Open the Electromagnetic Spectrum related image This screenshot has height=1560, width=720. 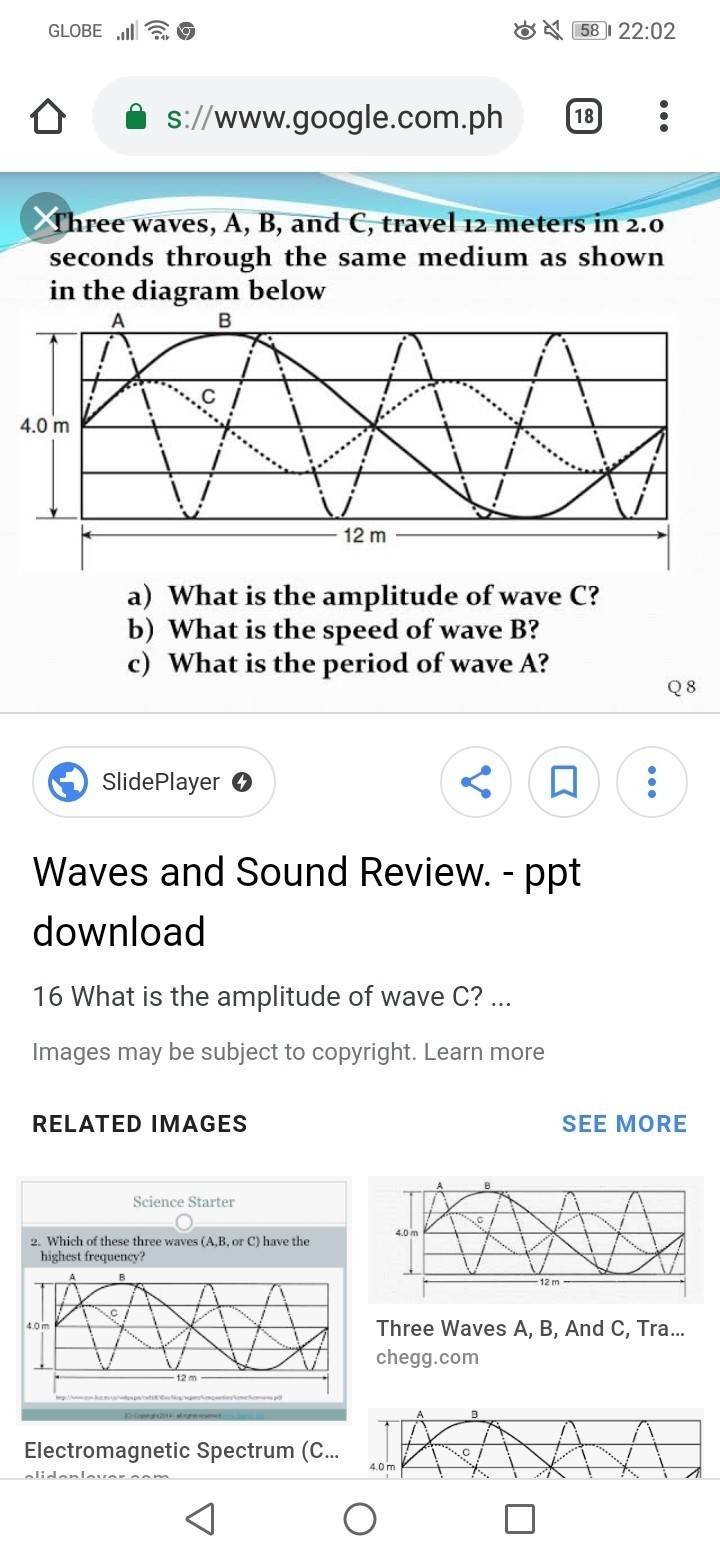click(x=183, y=1300)
